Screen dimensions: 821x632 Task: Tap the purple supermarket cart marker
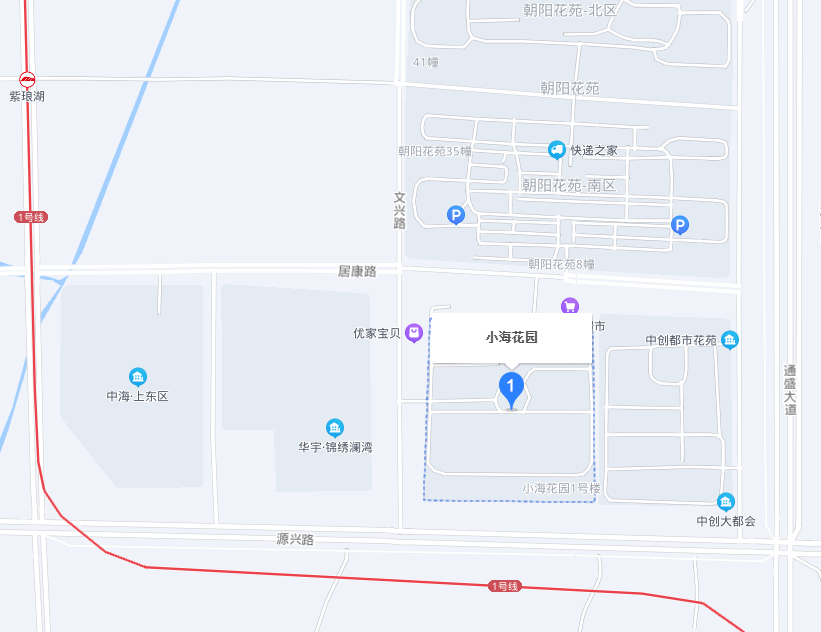(570, 307)
